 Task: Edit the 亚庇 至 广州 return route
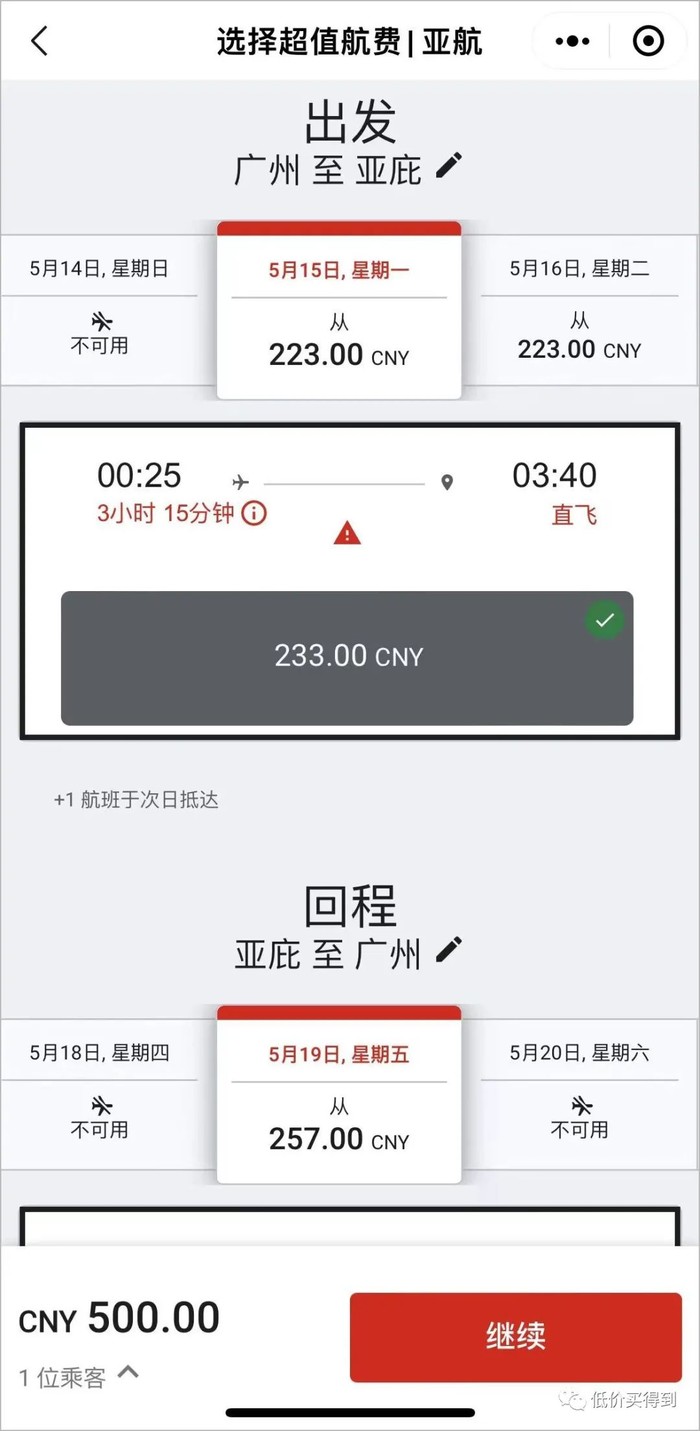[x=450, y=949]
